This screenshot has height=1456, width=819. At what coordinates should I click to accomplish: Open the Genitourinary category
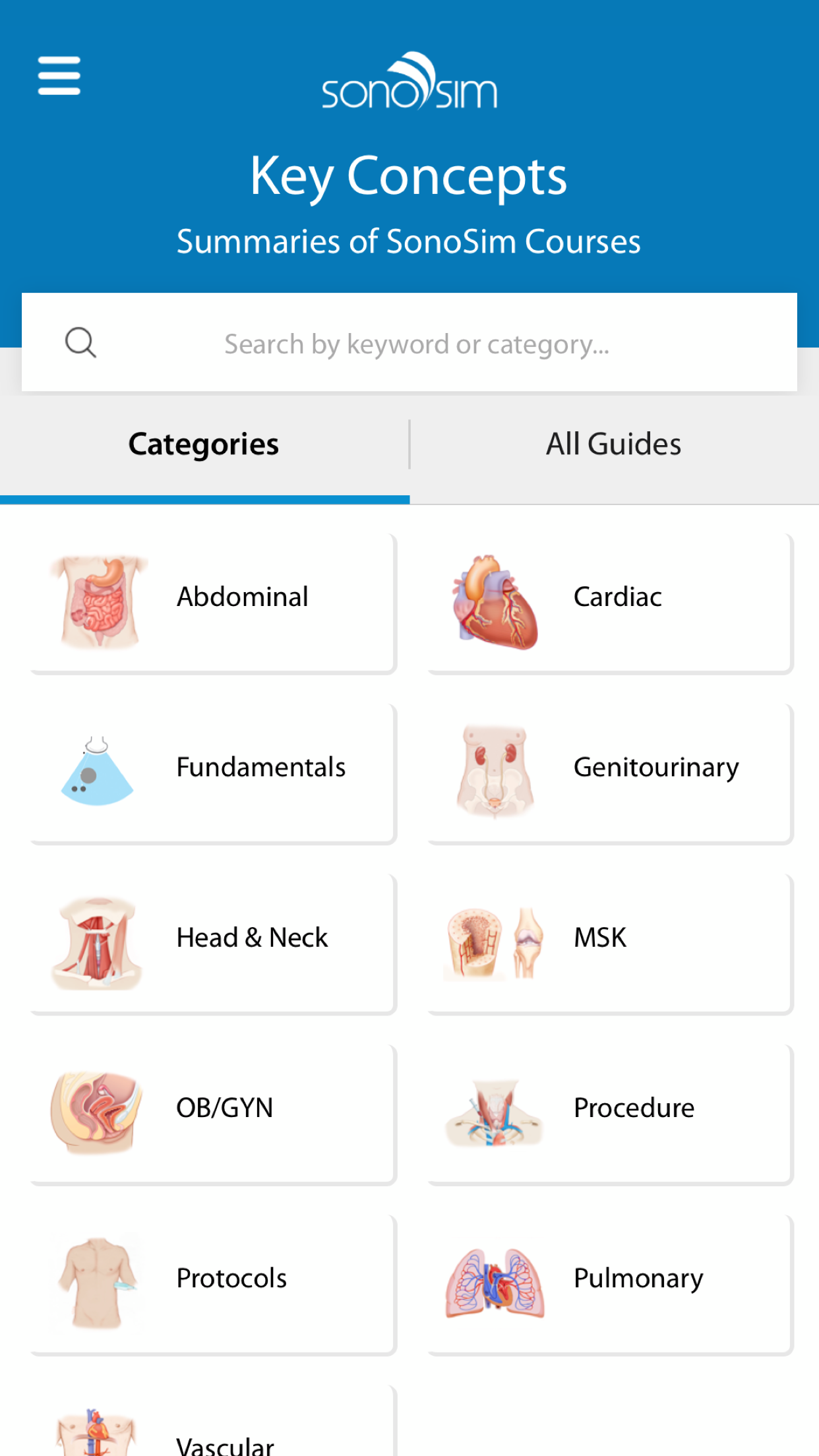coord(610,773)
